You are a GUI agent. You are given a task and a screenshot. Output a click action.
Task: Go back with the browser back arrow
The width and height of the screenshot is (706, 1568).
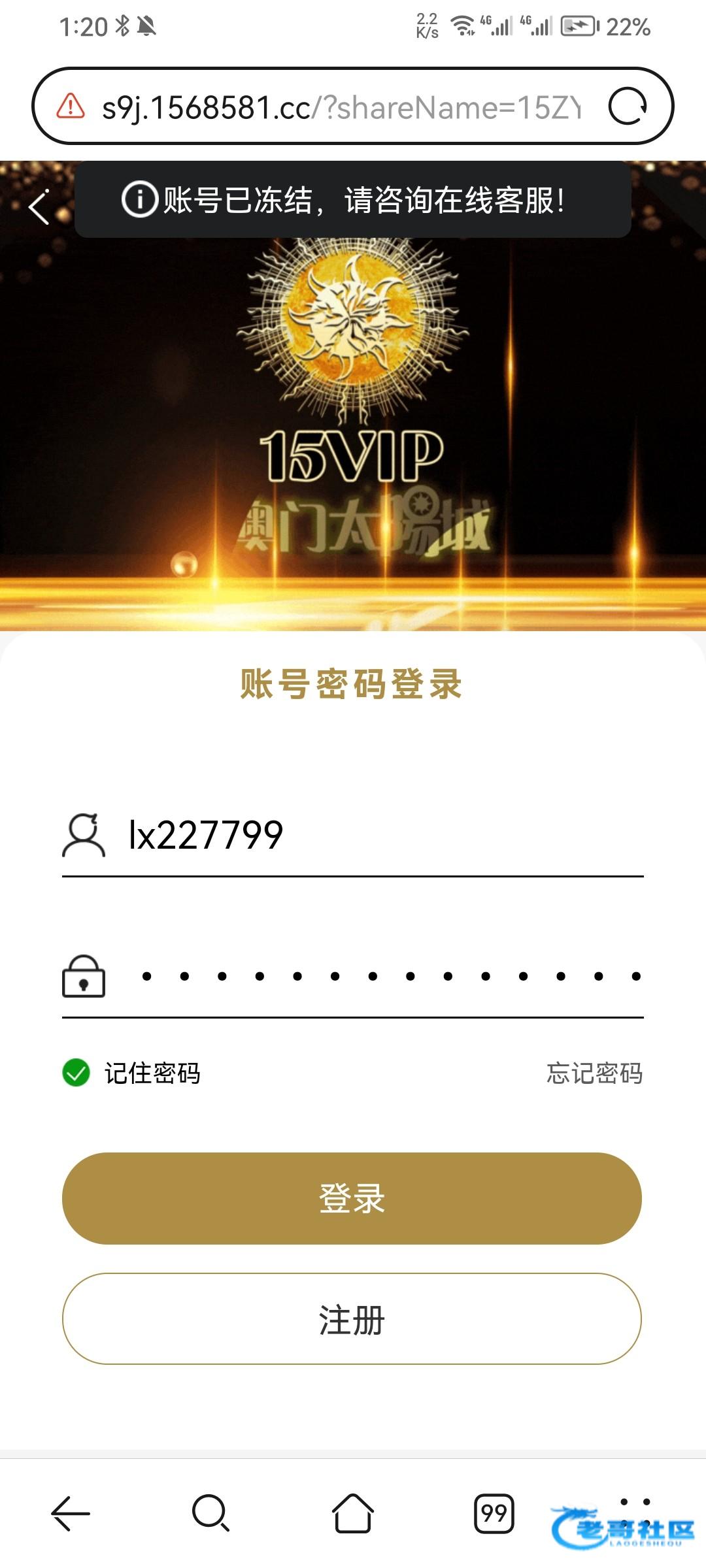coord(71,1513)
